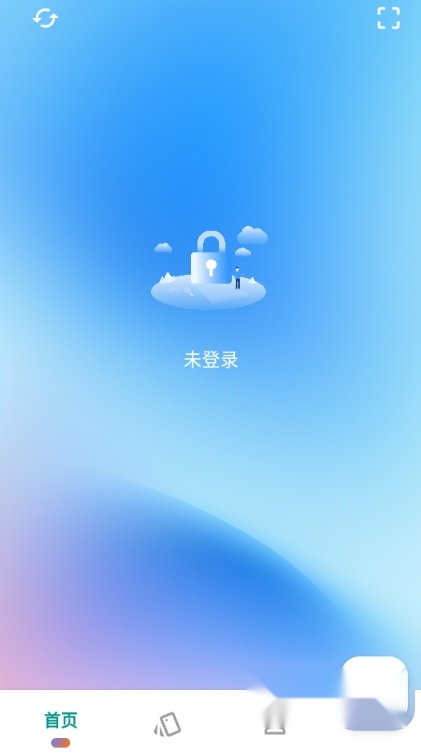Open the scan frame icon
This screenshot has height=755, width=421.
coord(388,18)
